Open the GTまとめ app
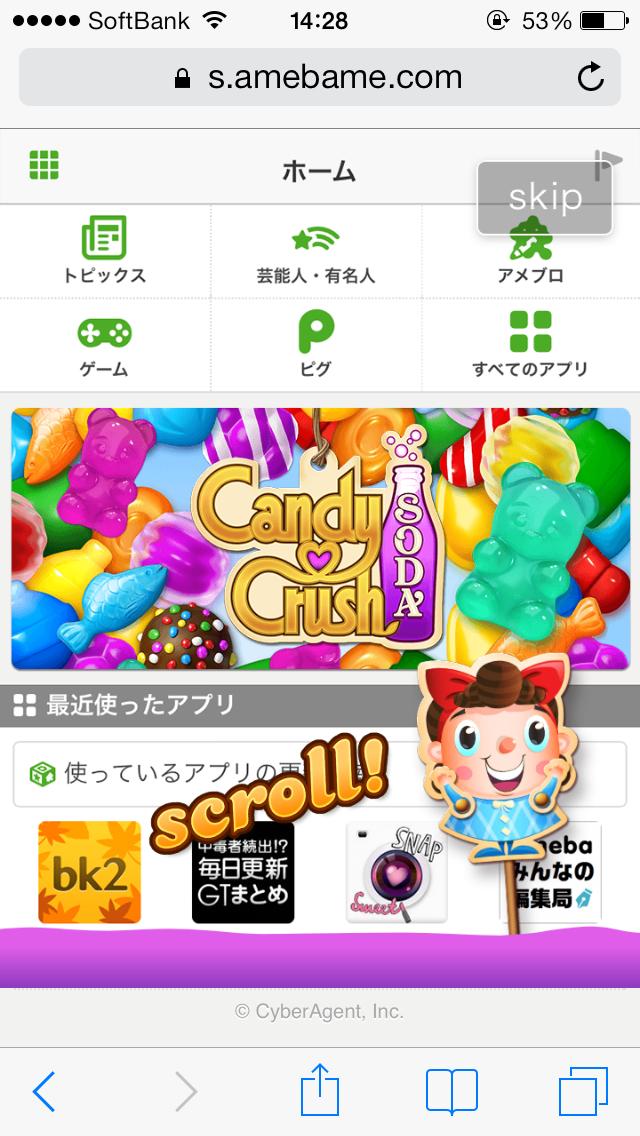Screen dimensions: 640x1136 coord(243,872)
